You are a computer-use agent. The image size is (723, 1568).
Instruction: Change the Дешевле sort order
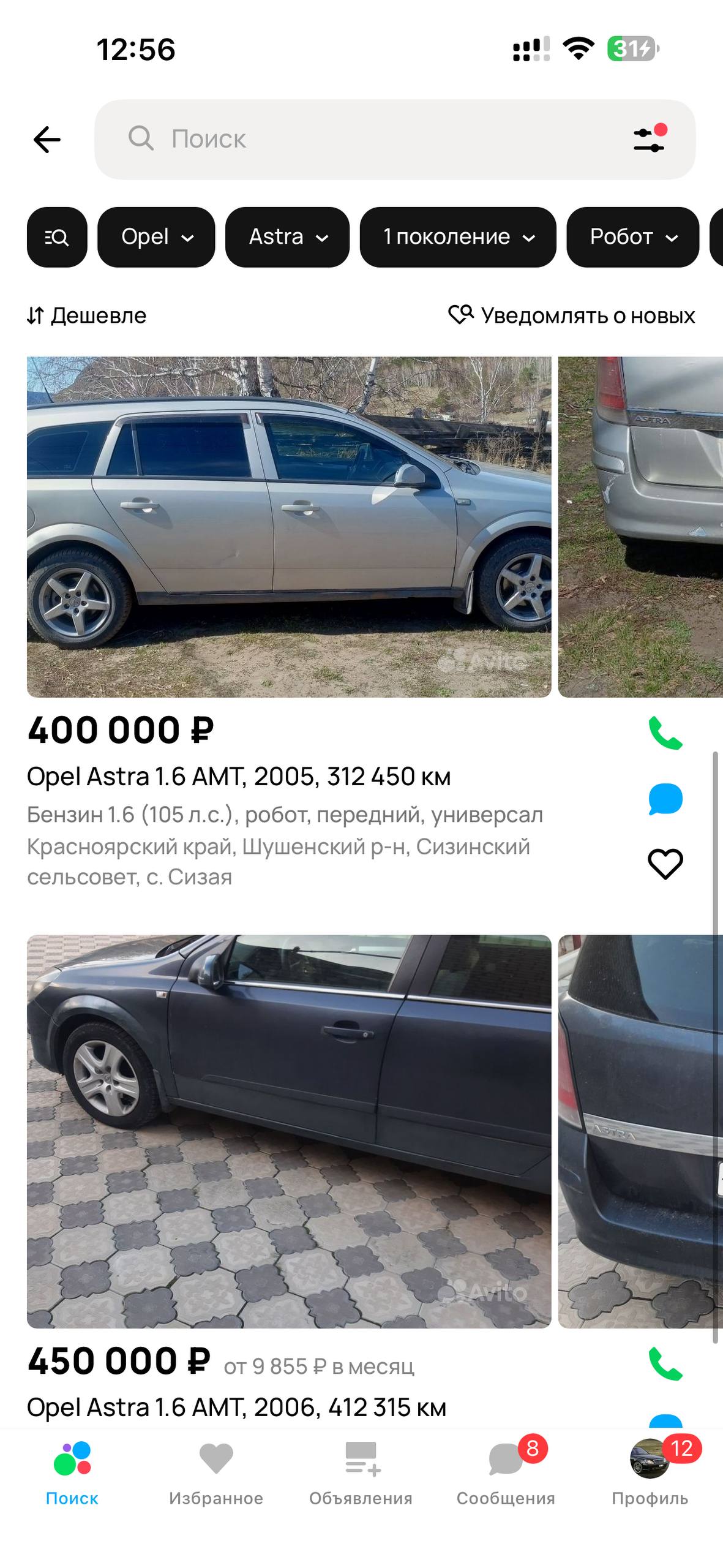(87, 315)
